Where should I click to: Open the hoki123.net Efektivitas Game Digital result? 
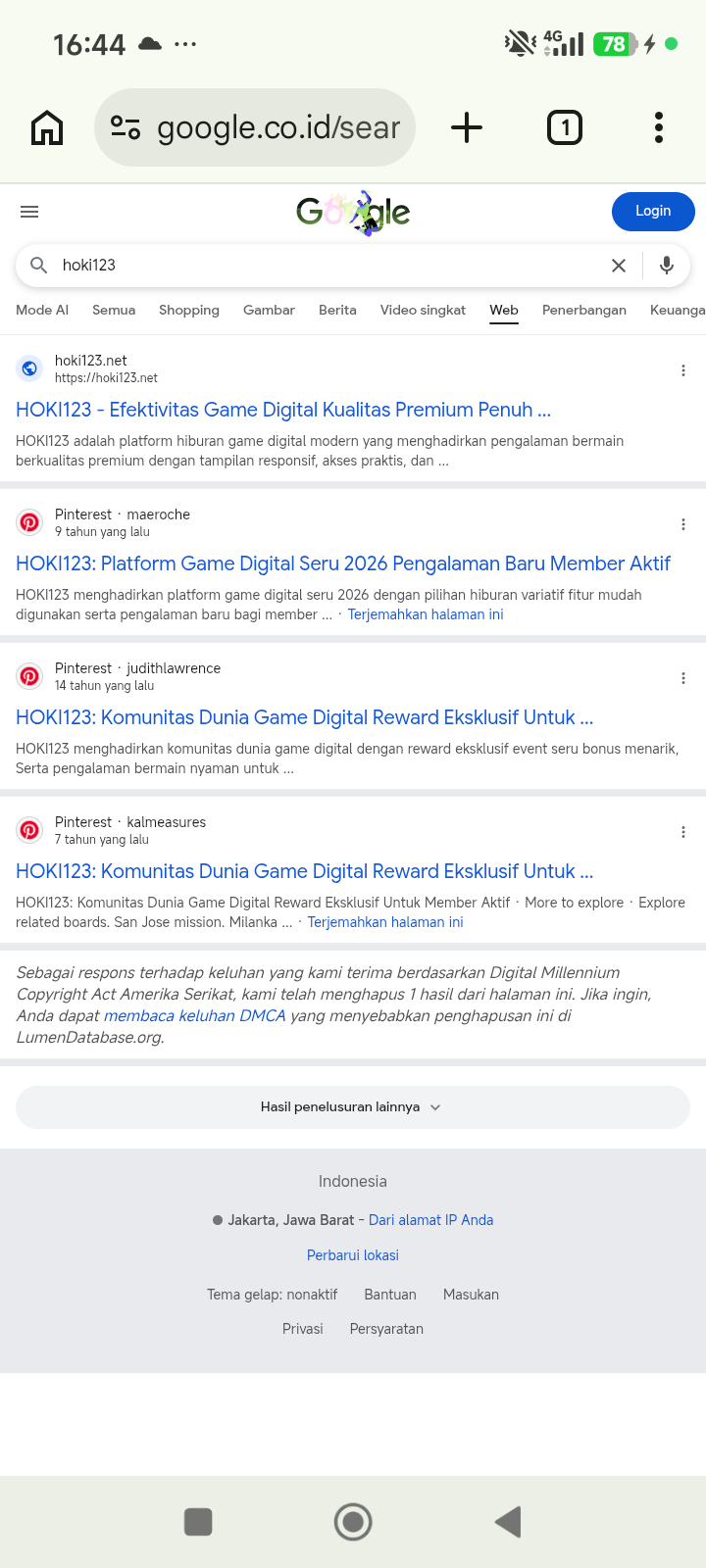pyautogui.click(x=283, y=410)
